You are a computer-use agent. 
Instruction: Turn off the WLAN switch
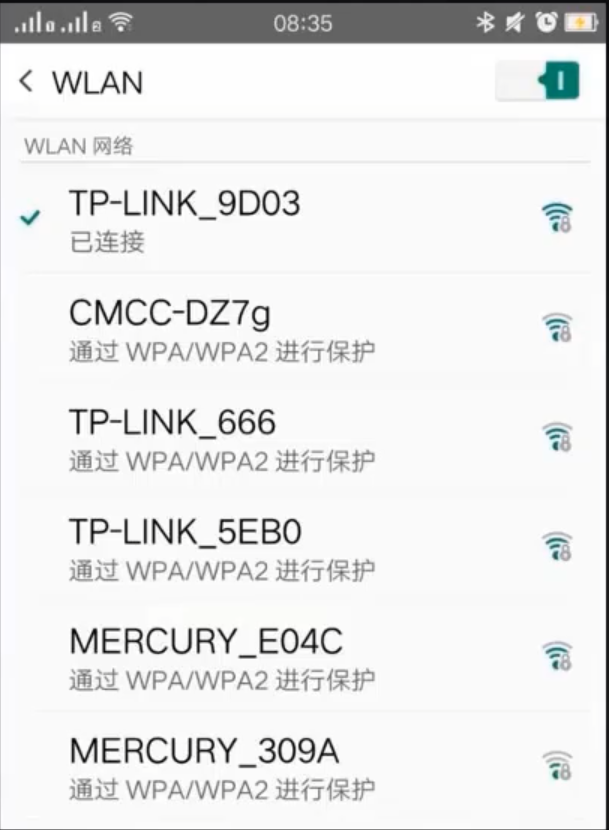(538, 80)
